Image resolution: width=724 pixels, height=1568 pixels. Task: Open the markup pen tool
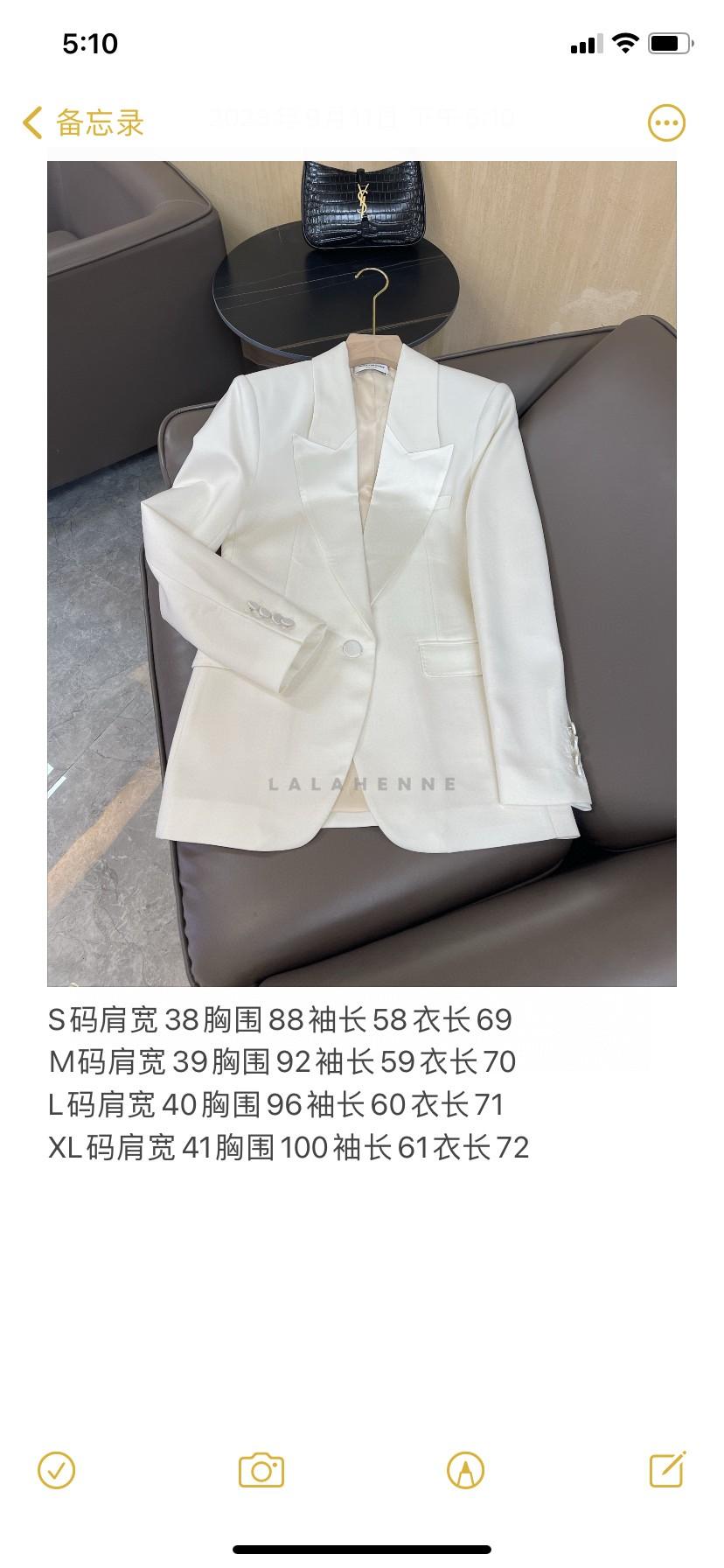pyautogui.click(x=465, y=1470)
